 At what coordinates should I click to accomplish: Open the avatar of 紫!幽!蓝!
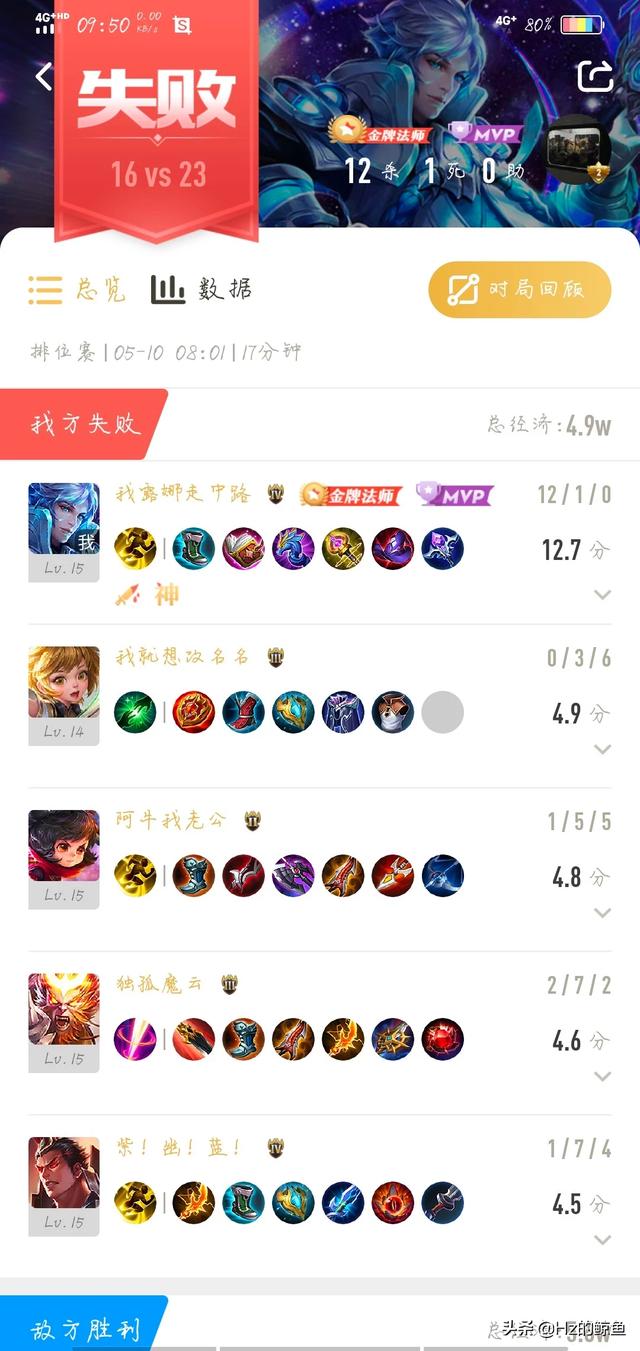pos(64,1173)
